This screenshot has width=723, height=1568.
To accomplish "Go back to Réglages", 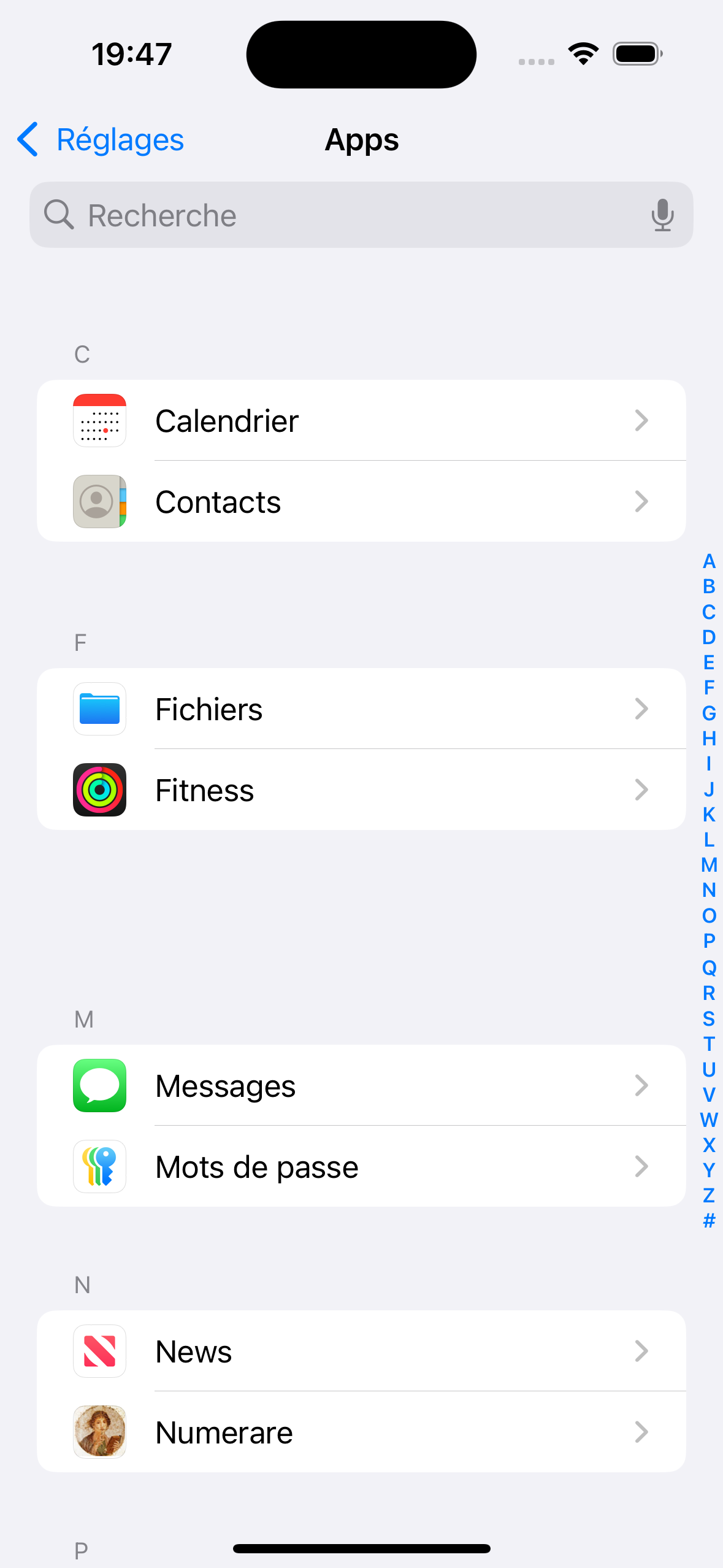I will (x=101, y=140).
